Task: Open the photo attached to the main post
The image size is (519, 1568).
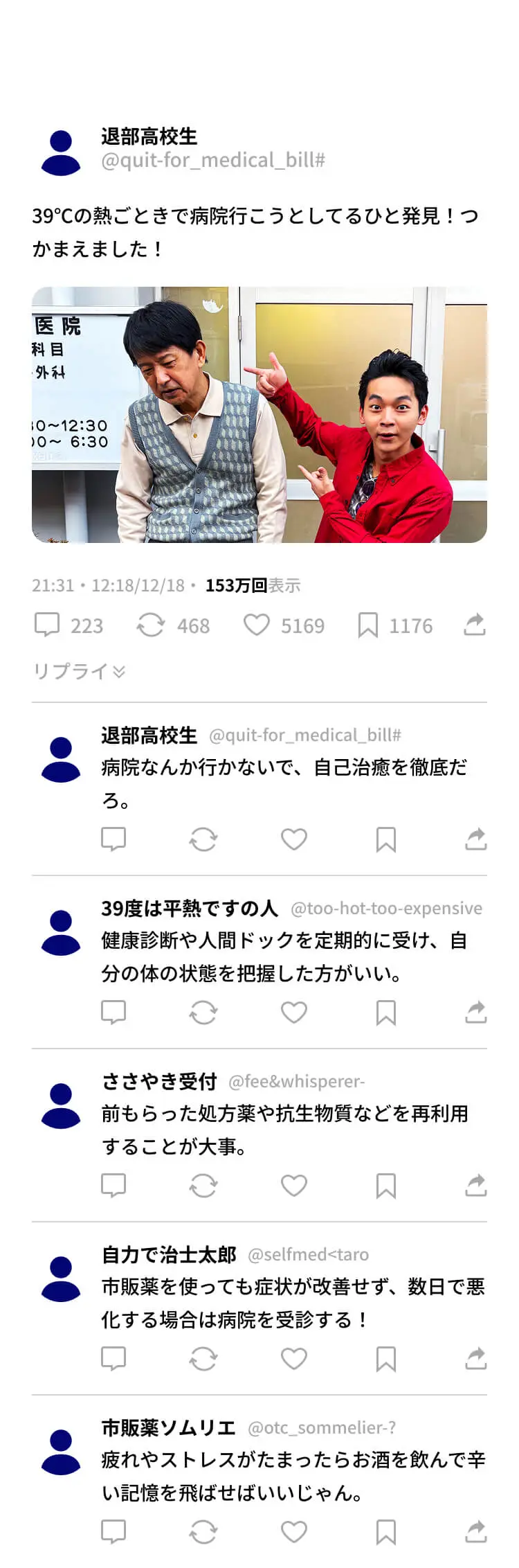Action: point(259,414)
